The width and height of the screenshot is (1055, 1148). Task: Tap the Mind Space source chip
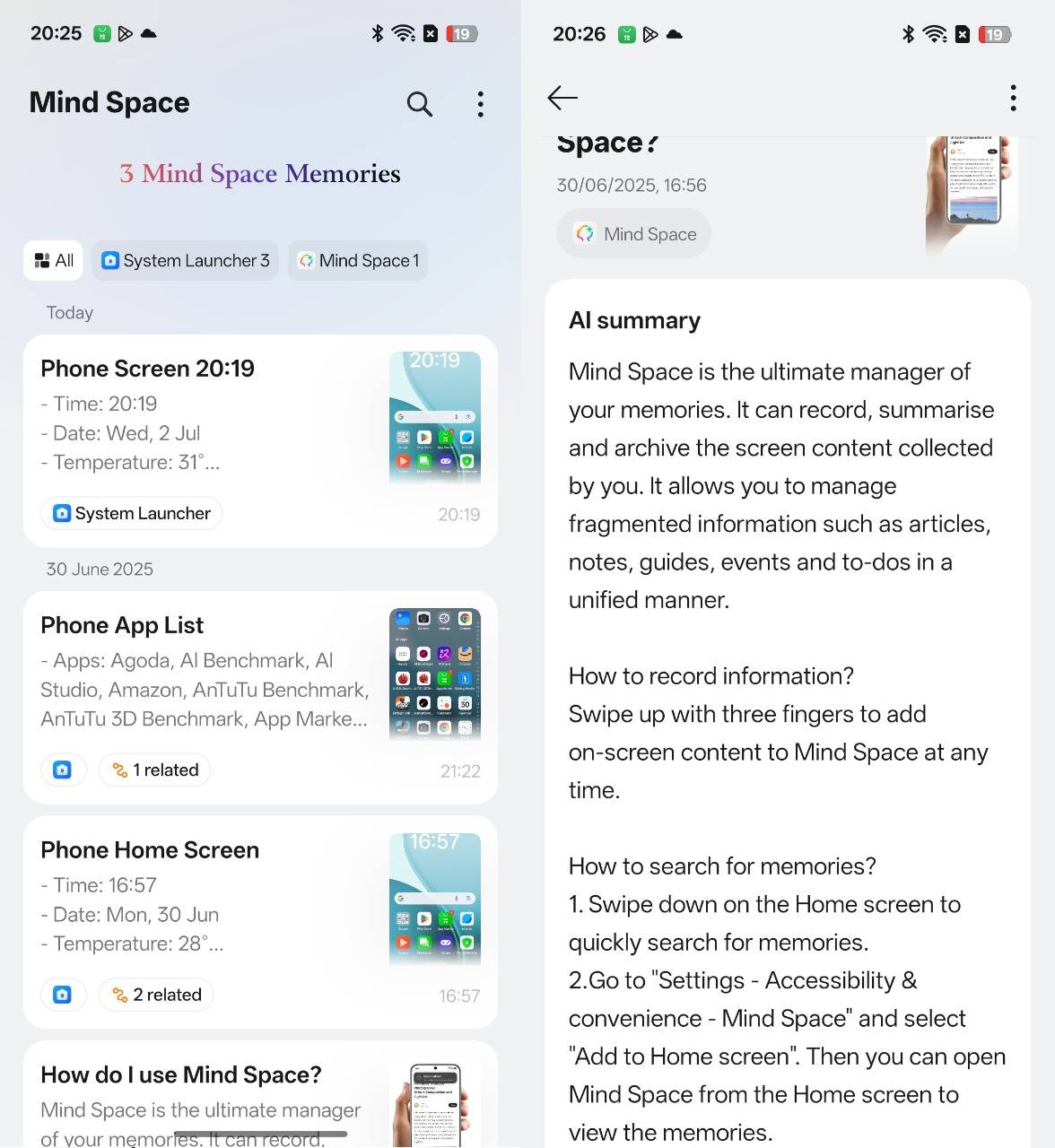click(x=634, y=234)
